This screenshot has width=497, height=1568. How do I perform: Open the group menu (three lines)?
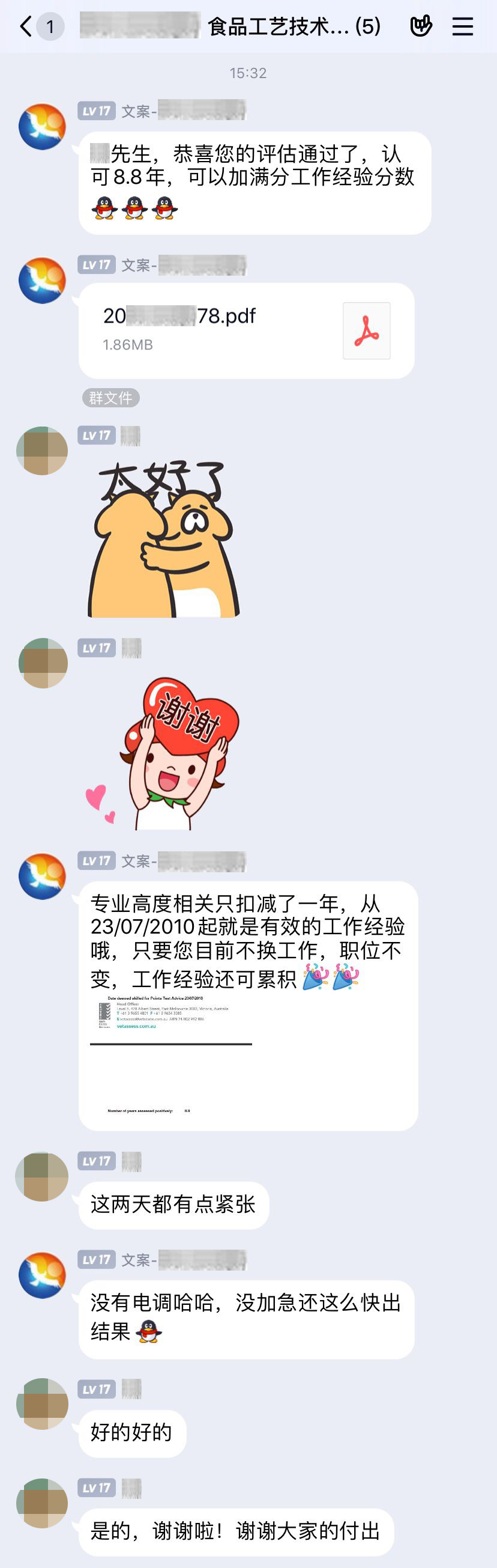click(462, 27)
